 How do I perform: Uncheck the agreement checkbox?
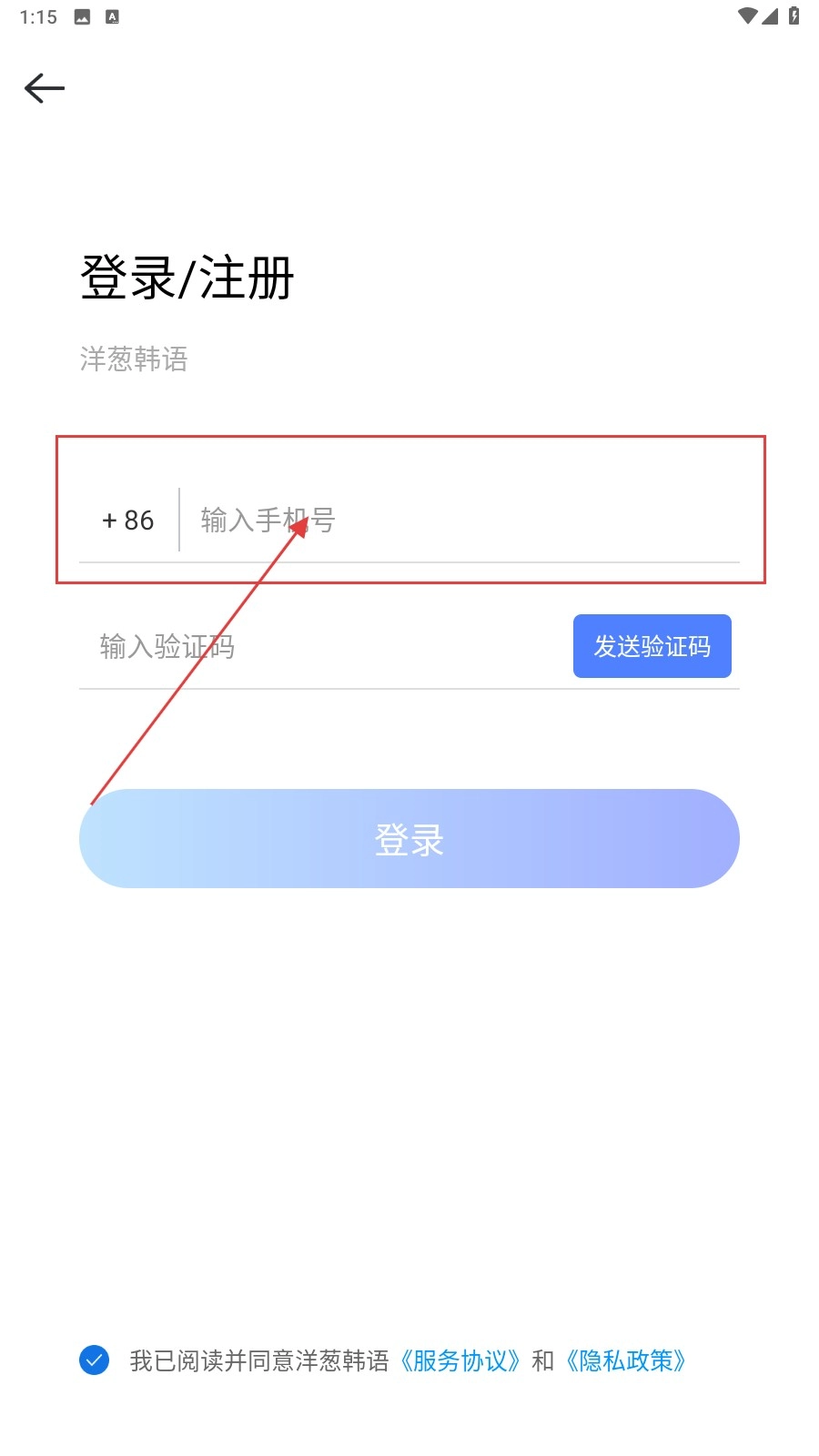click(95, 1360)
